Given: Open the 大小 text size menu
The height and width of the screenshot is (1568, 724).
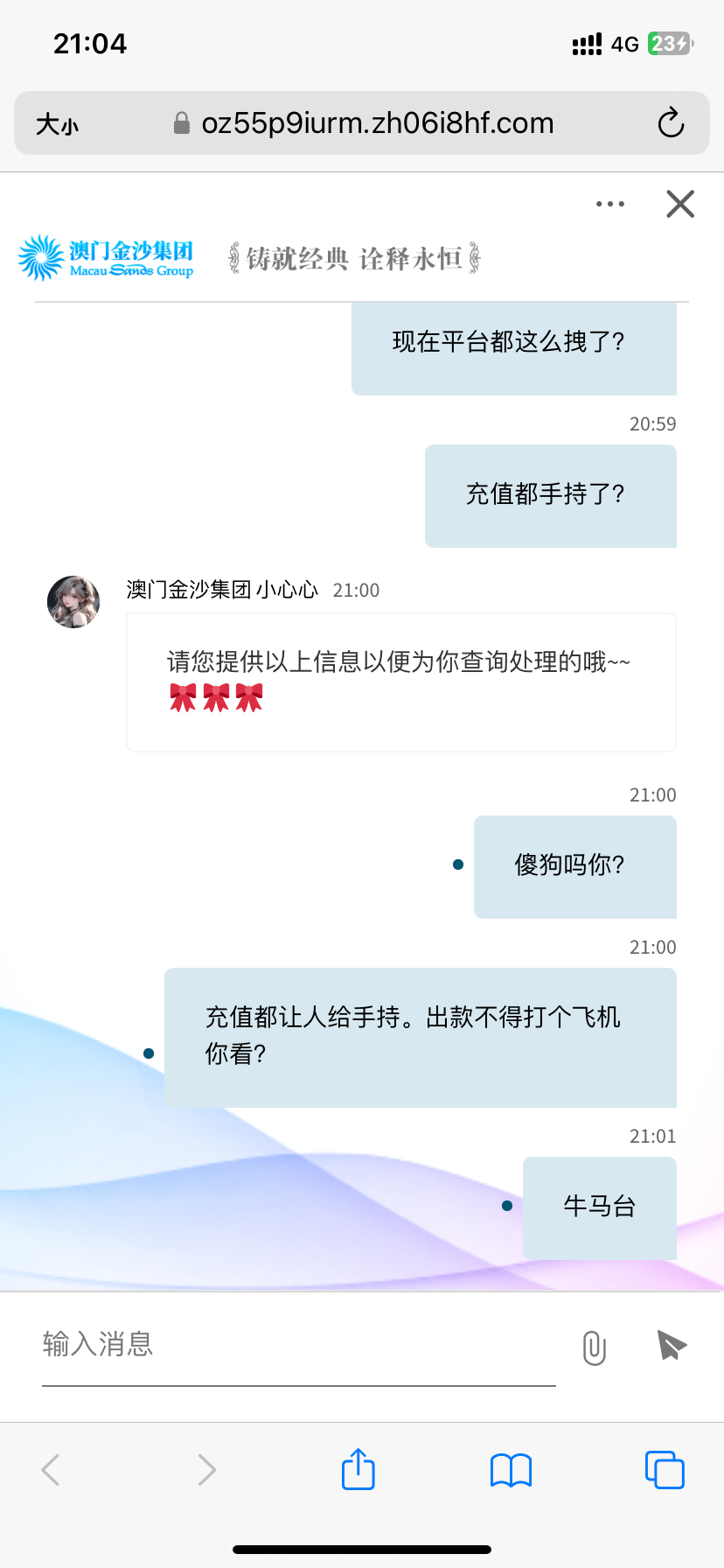Looking at the screenshot, I should pyautogui.click(x=58, y=124).
